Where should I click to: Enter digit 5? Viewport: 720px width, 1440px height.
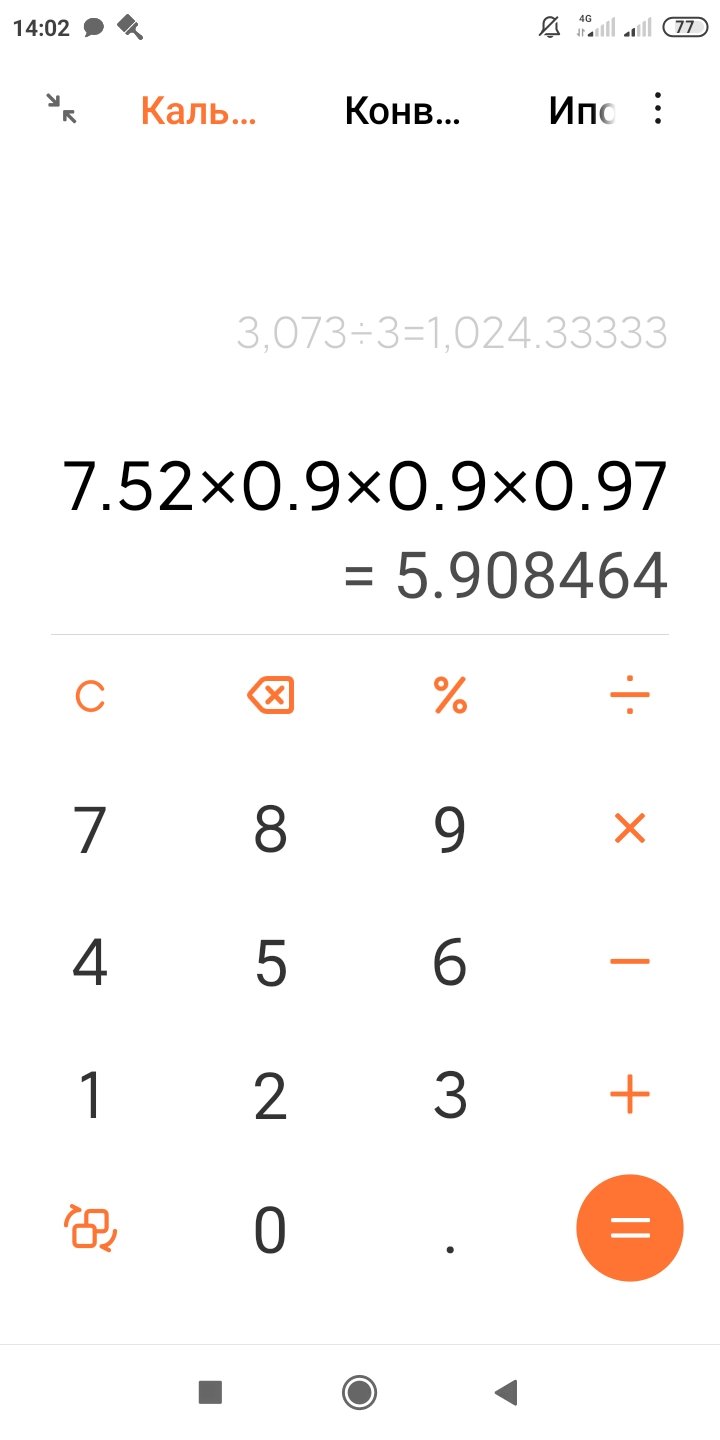point(270,964)
